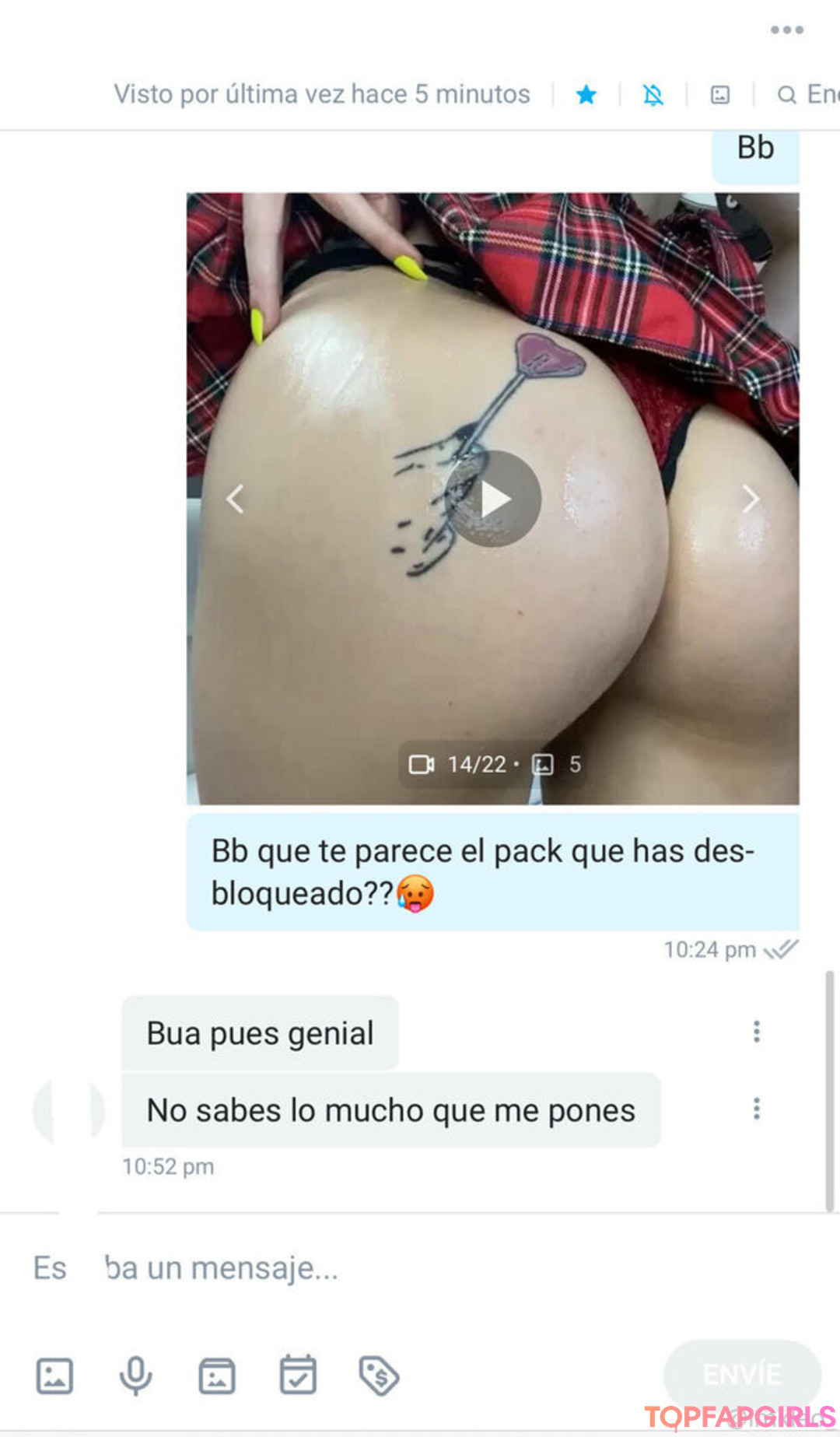Record a voice message with the microphone
The height and width of the screenshot is (1437, 840).
[135, 1376]
